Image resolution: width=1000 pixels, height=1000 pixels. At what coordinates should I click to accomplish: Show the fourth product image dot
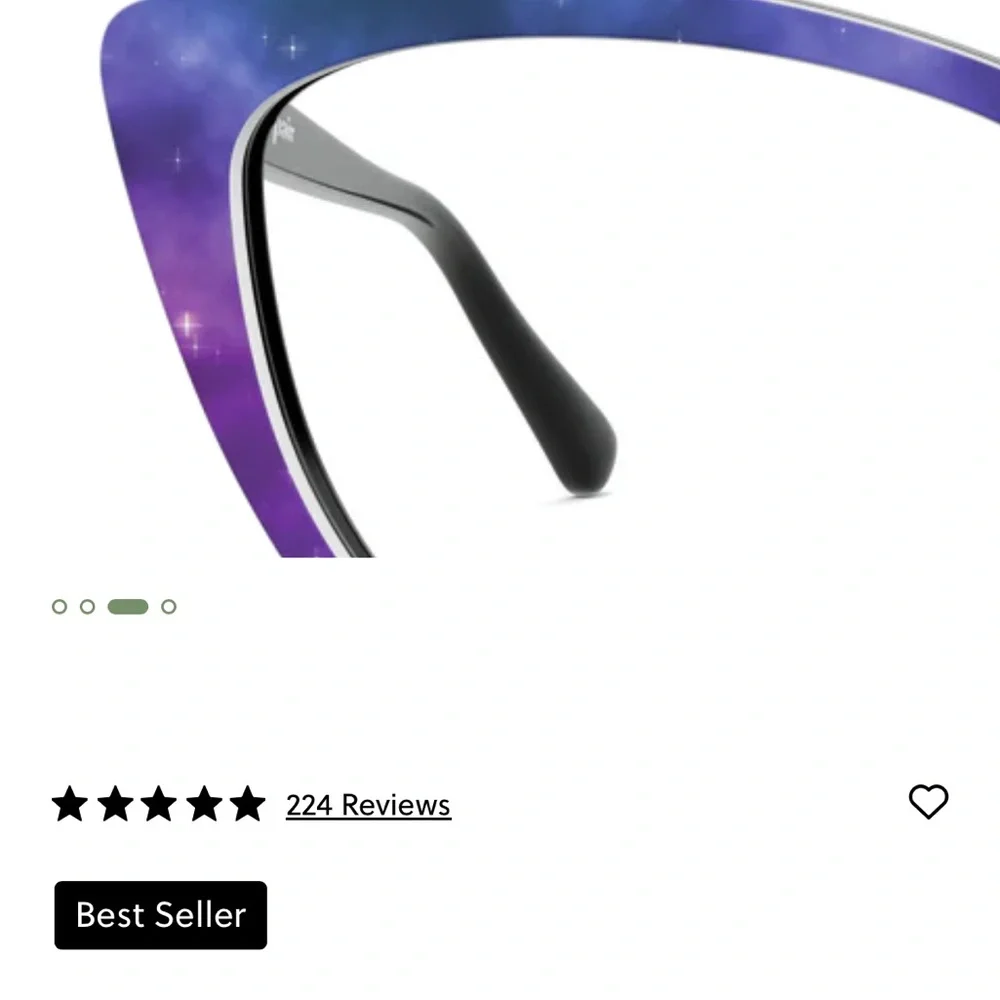click(x=169, y=606)
